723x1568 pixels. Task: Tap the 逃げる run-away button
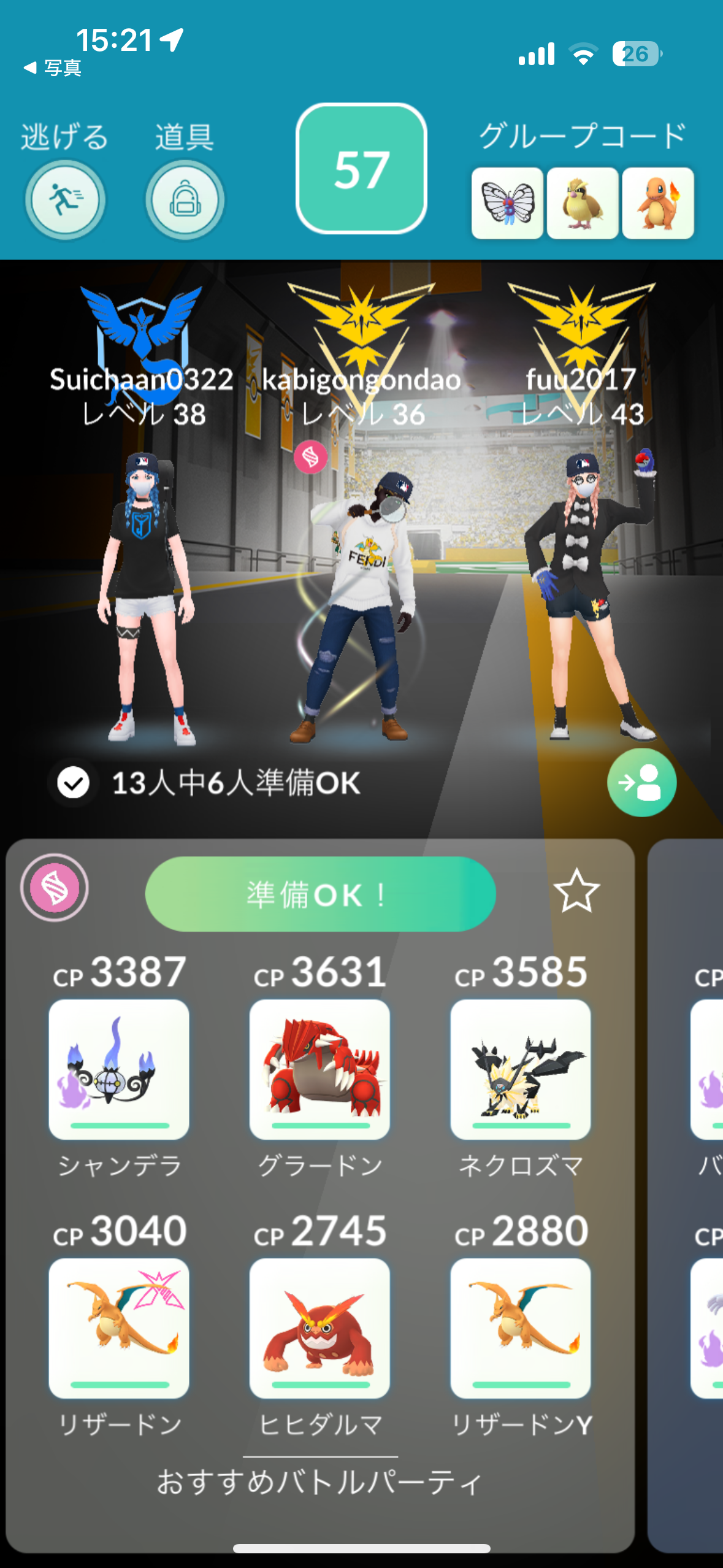64,199
